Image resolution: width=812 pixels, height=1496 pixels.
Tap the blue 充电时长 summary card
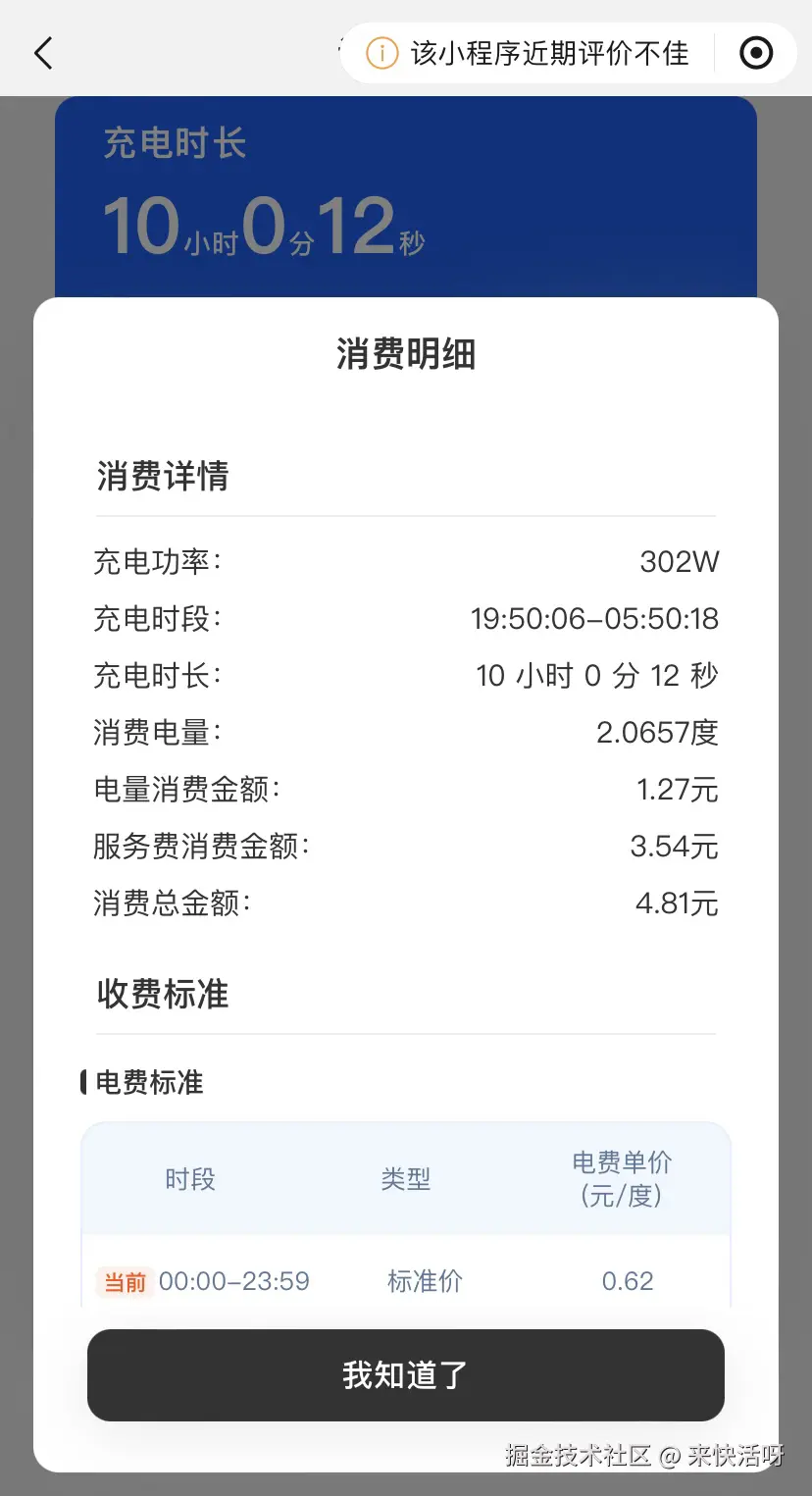(x=405, y=191)
